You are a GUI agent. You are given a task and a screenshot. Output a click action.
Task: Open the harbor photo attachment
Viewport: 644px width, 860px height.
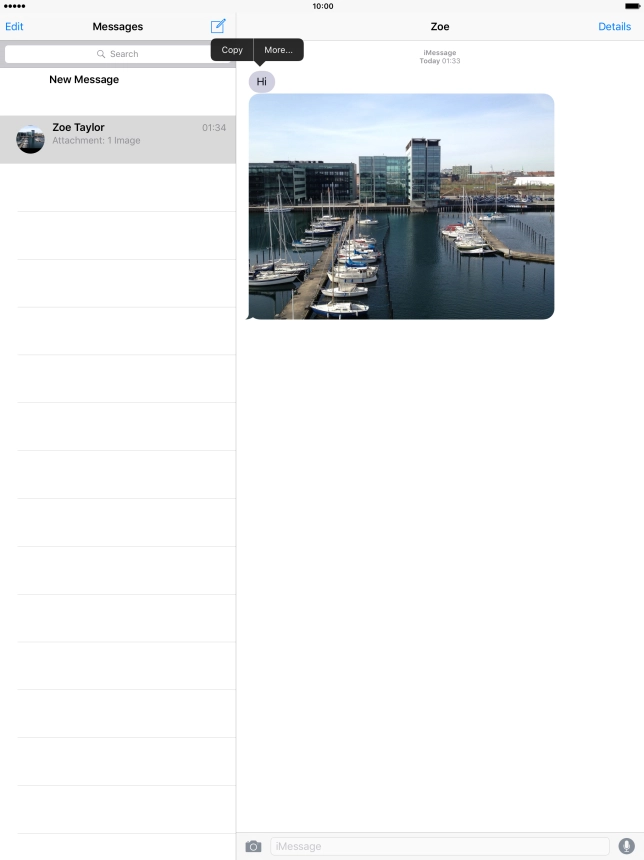[x=401, y=207]
